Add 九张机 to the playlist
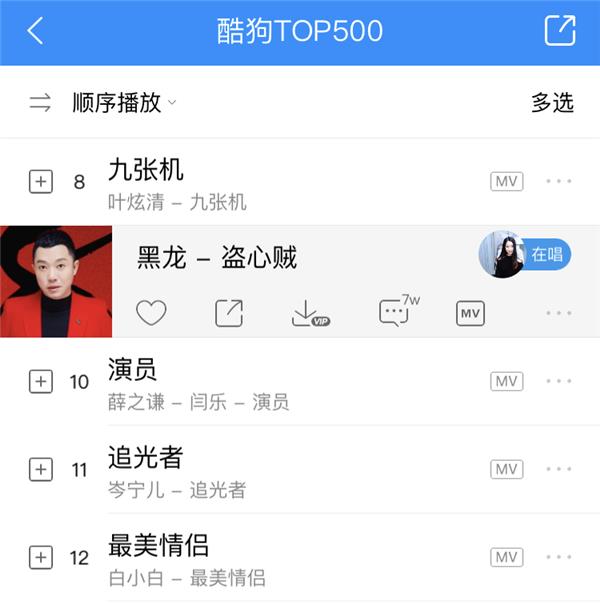 pyautogui.click(x=40, y=182)
